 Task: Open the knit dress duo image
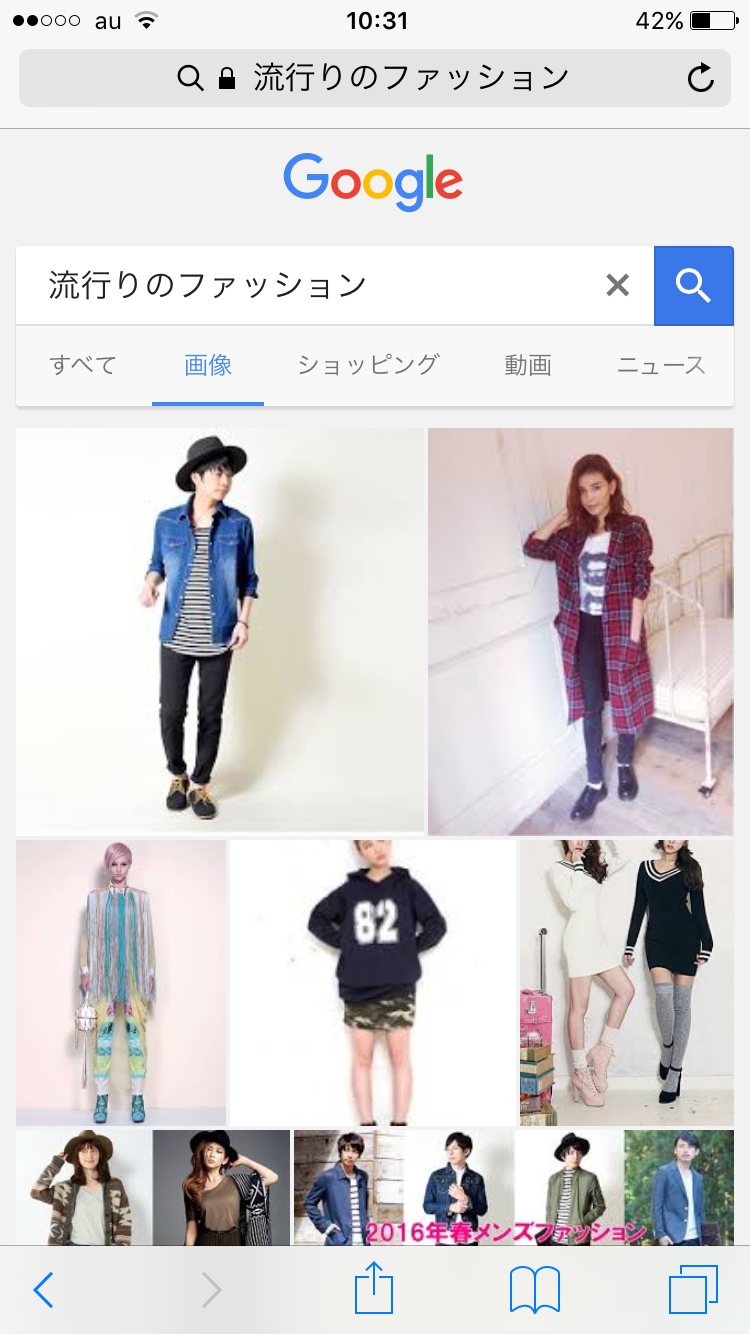coord(627,982)
